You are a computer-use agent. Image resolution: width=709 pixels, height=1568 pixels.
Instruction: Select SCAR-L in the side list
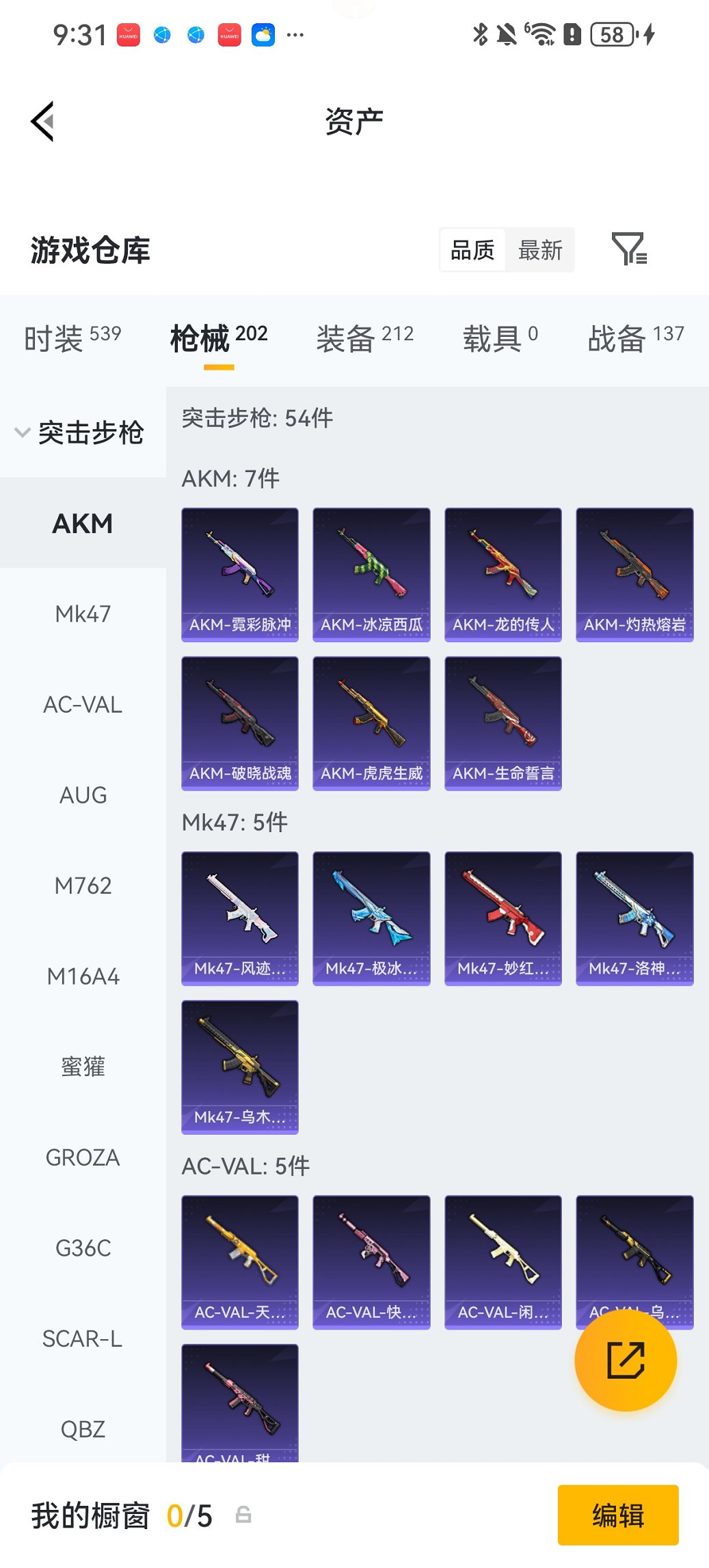coord(83,1338)
